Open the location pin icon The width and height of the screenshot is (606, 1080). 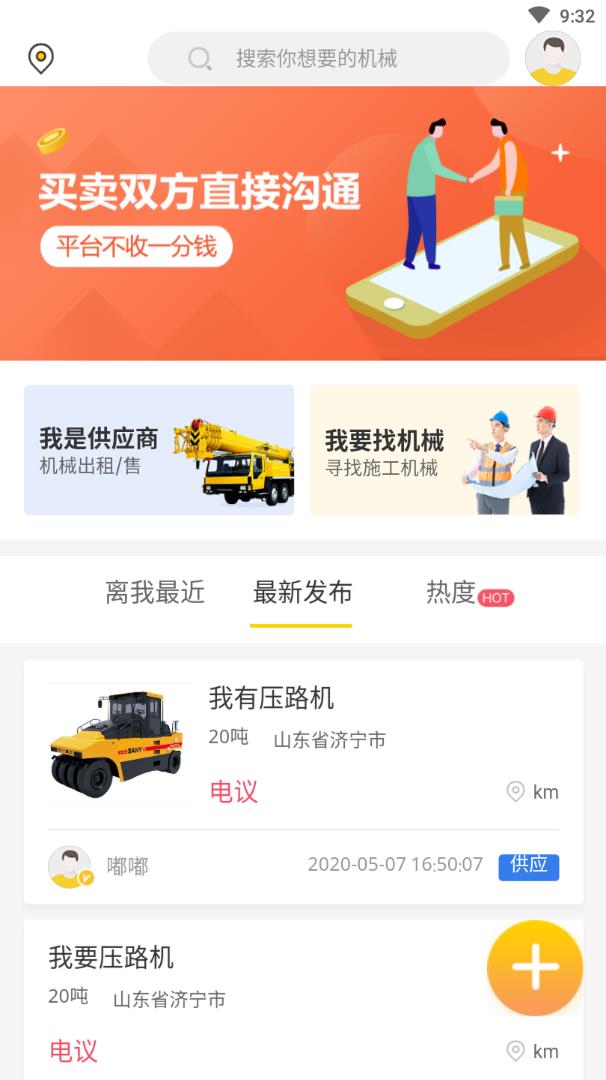pyautogui.click(x=40, y=59)
